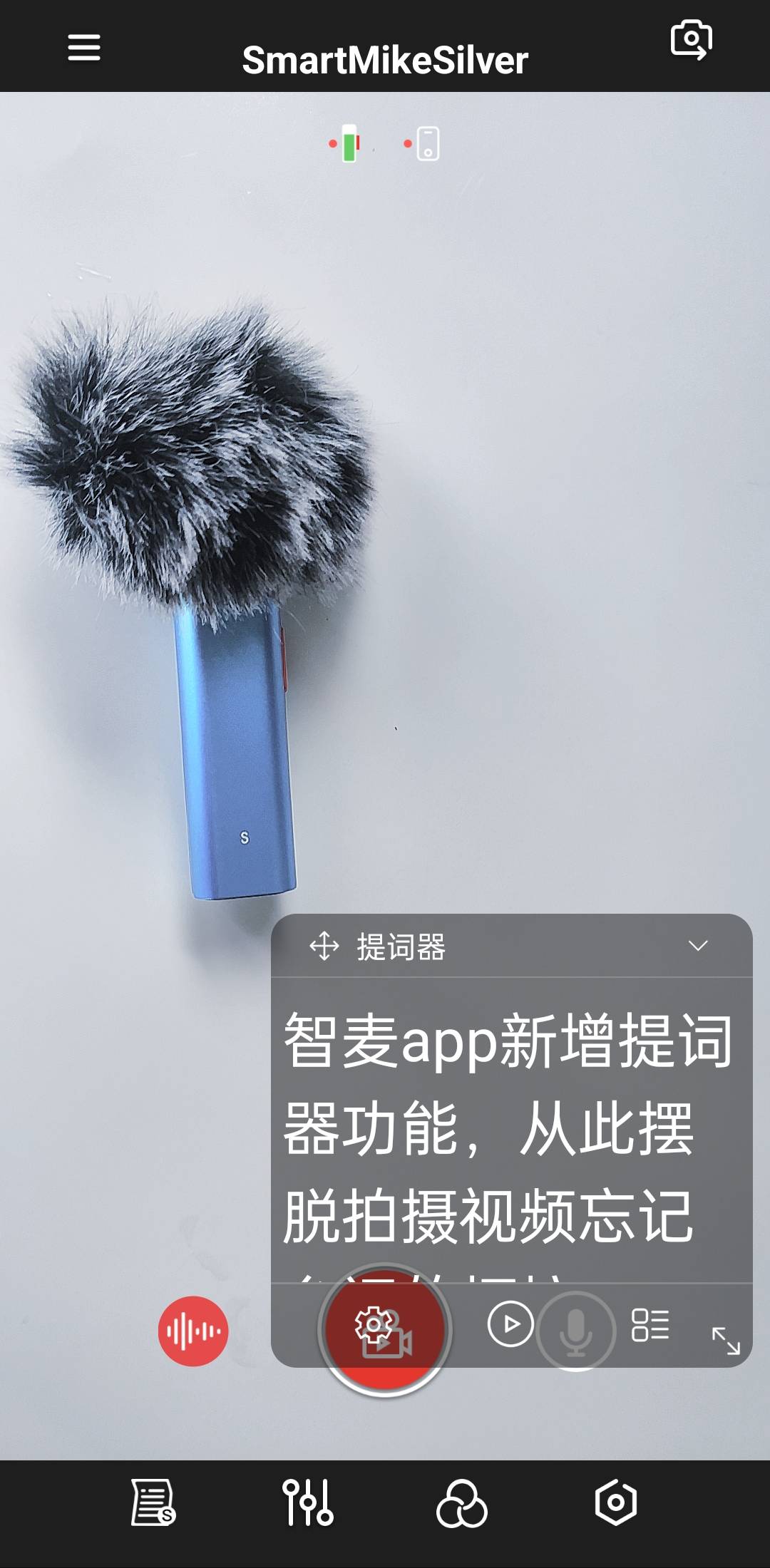Open the hamburger menu

click(83, 48)
